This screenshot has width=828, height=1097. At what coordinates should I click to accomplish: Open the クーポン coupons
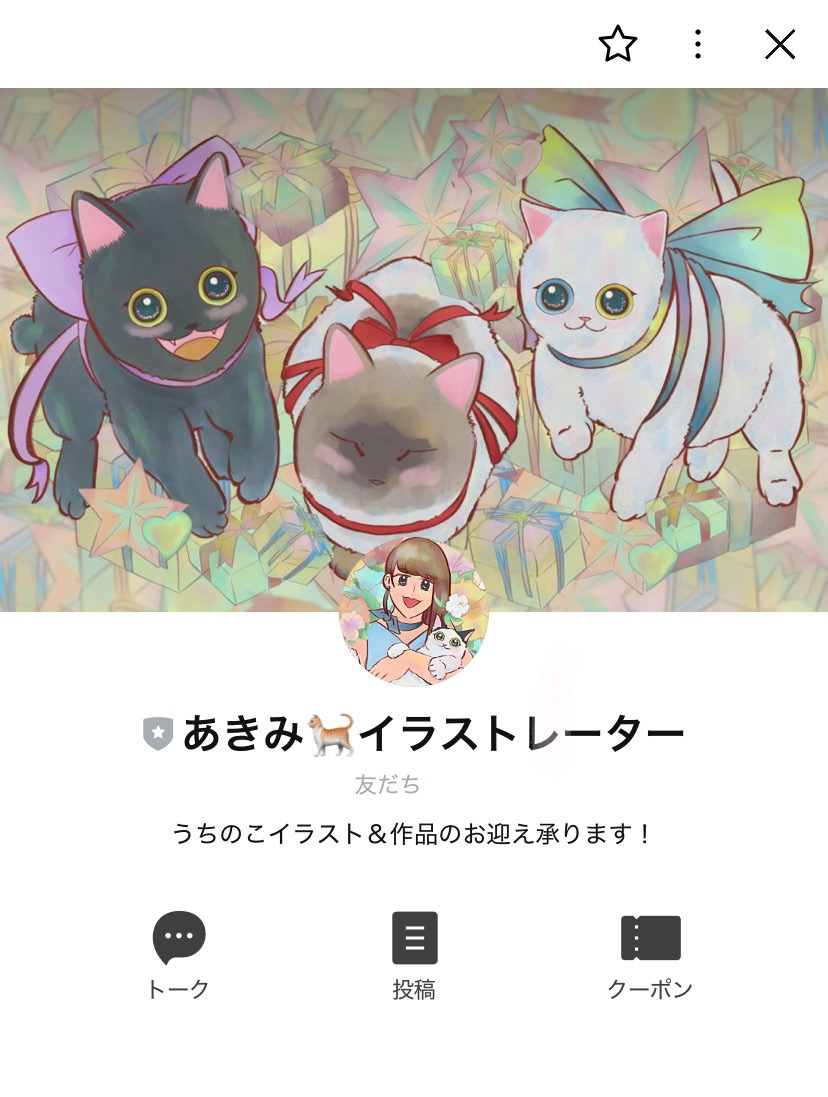[650, 954]
